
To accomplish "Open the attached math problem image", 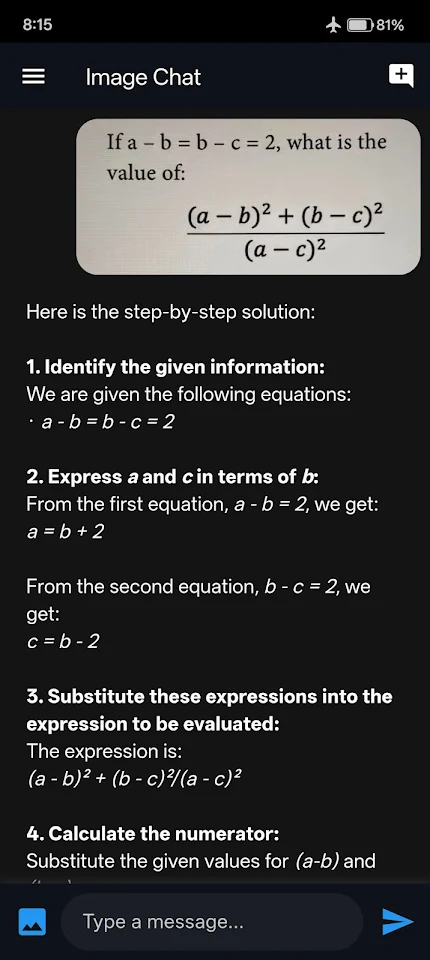I will tap(248, 197).
